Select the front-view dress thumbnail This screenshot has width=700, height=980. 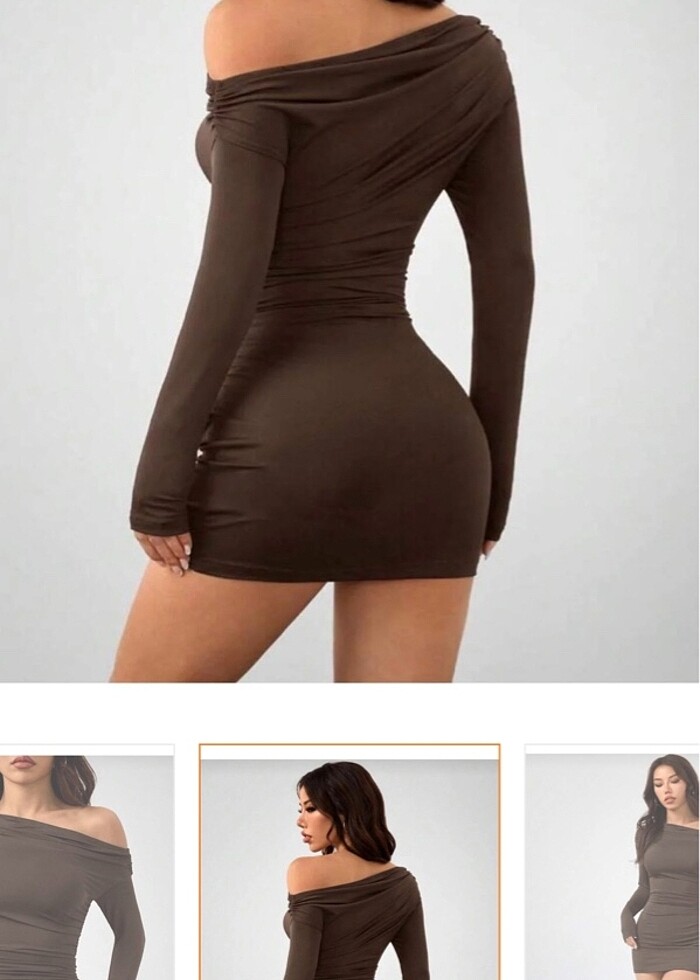(x=86, y=864)
